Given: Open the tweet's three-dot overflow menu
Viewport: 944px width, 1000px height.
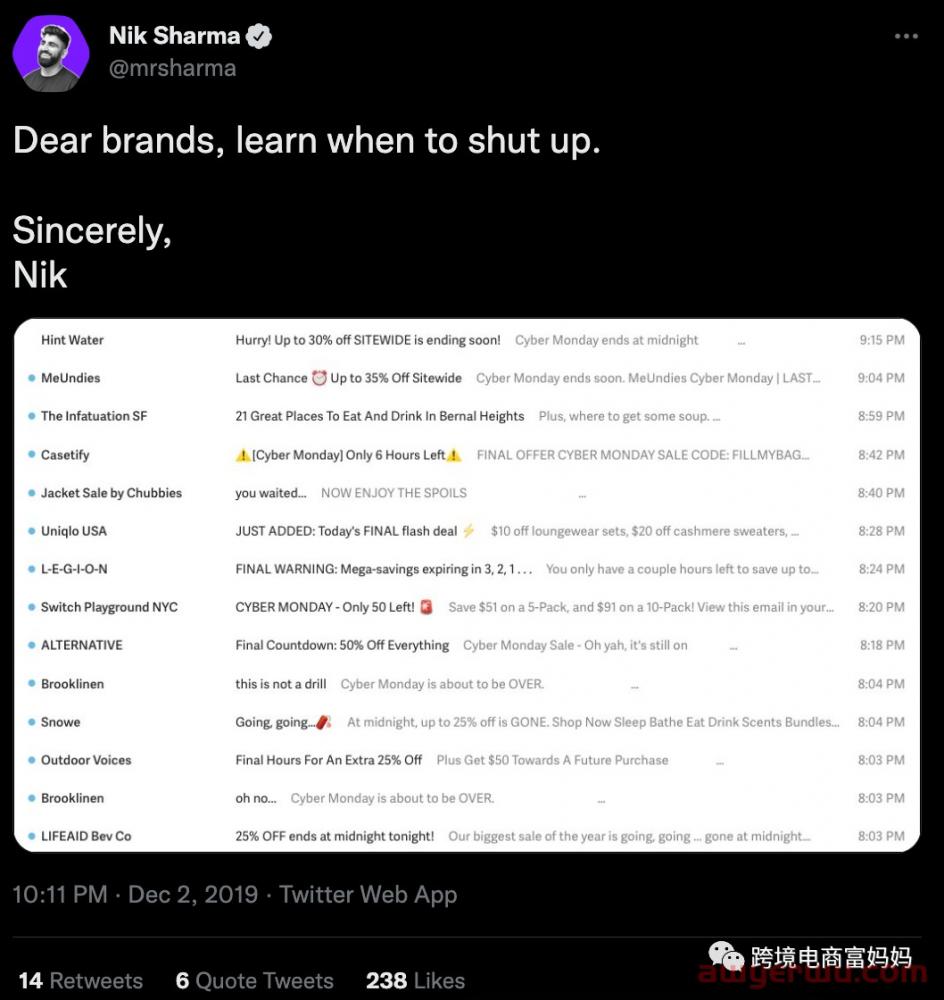Looking at the screenshot, I should (906, 37).
